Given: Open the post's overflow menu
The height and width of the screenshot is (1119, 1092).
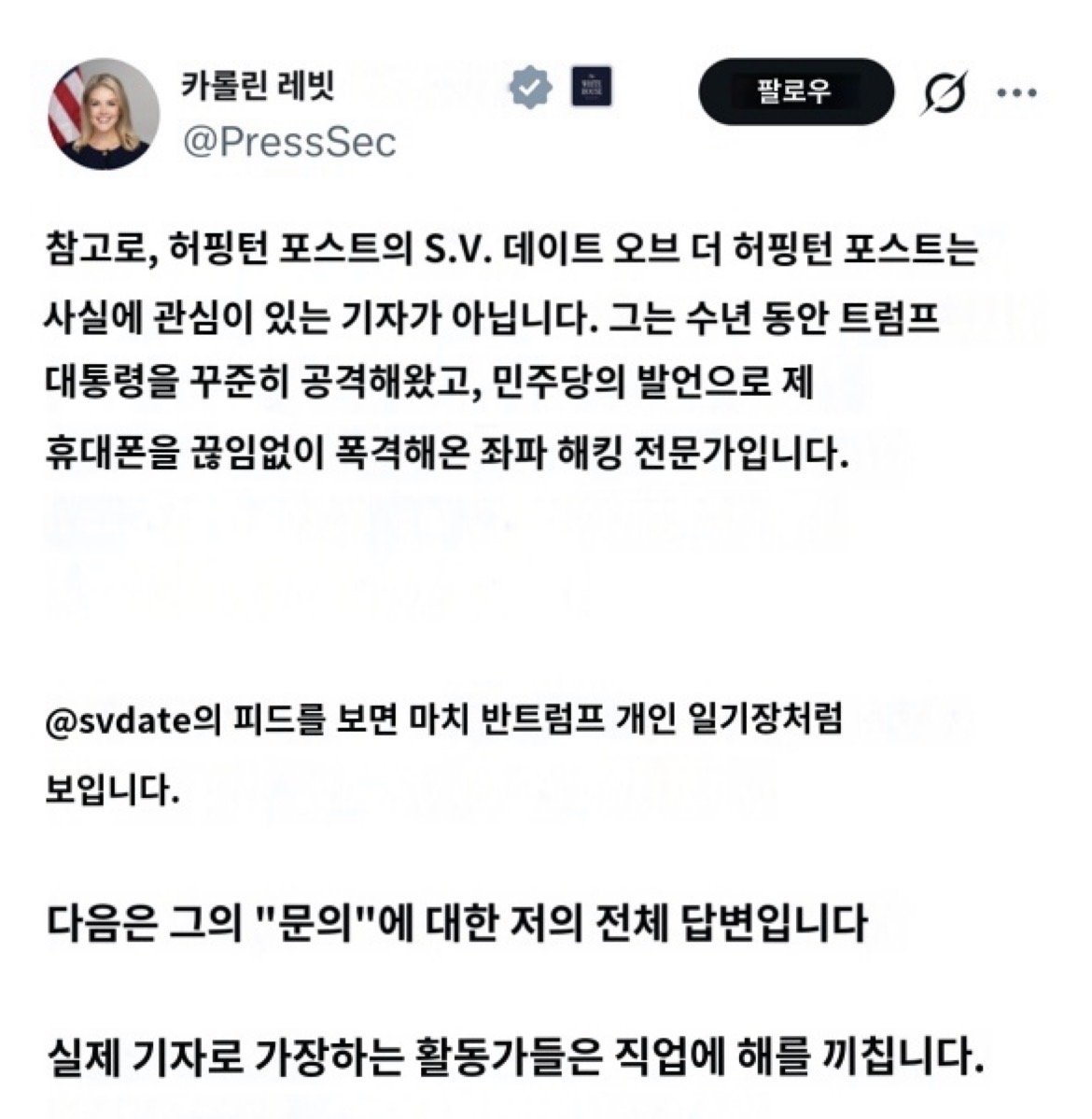Looking at the screenshot, I should 1016,92.
